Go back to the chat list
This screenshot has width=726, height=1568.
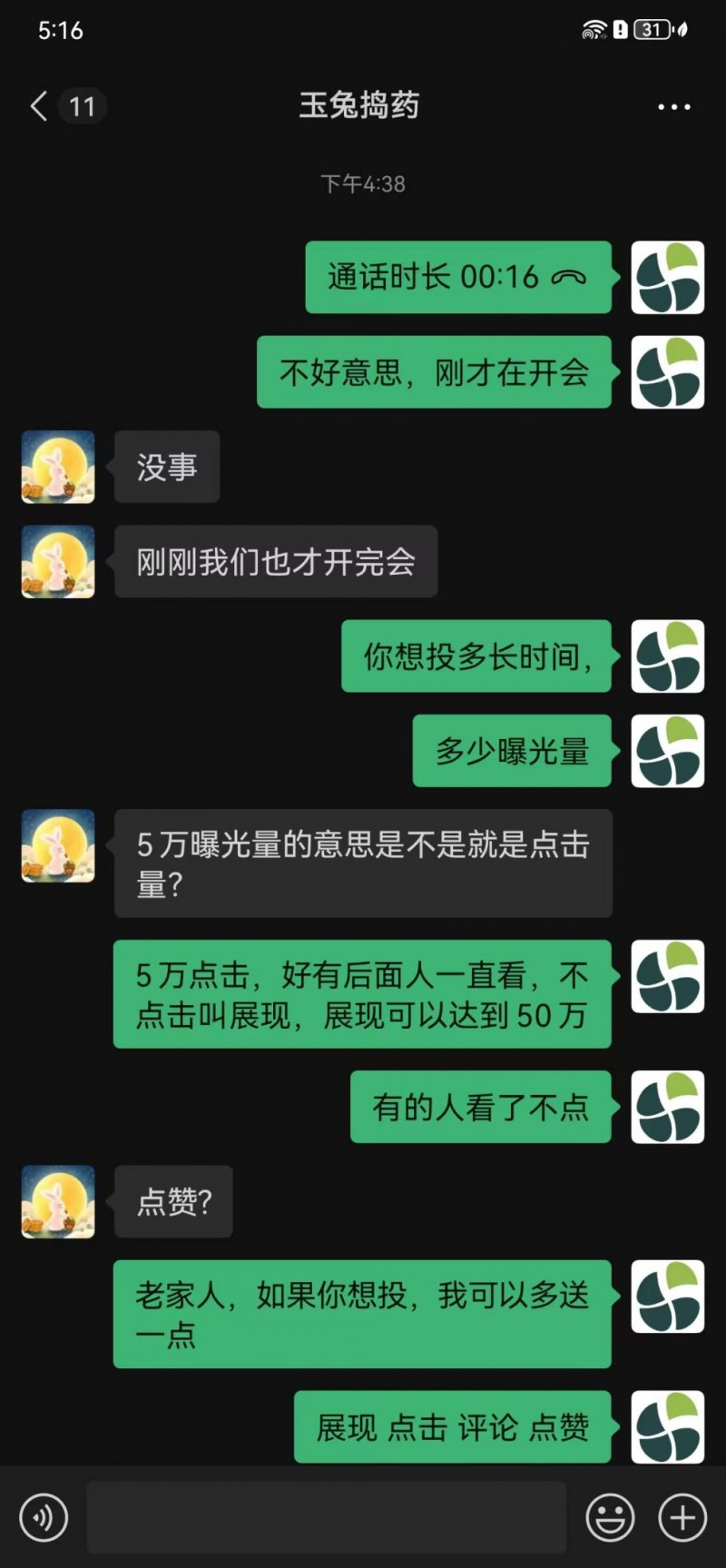click(39, 106)
